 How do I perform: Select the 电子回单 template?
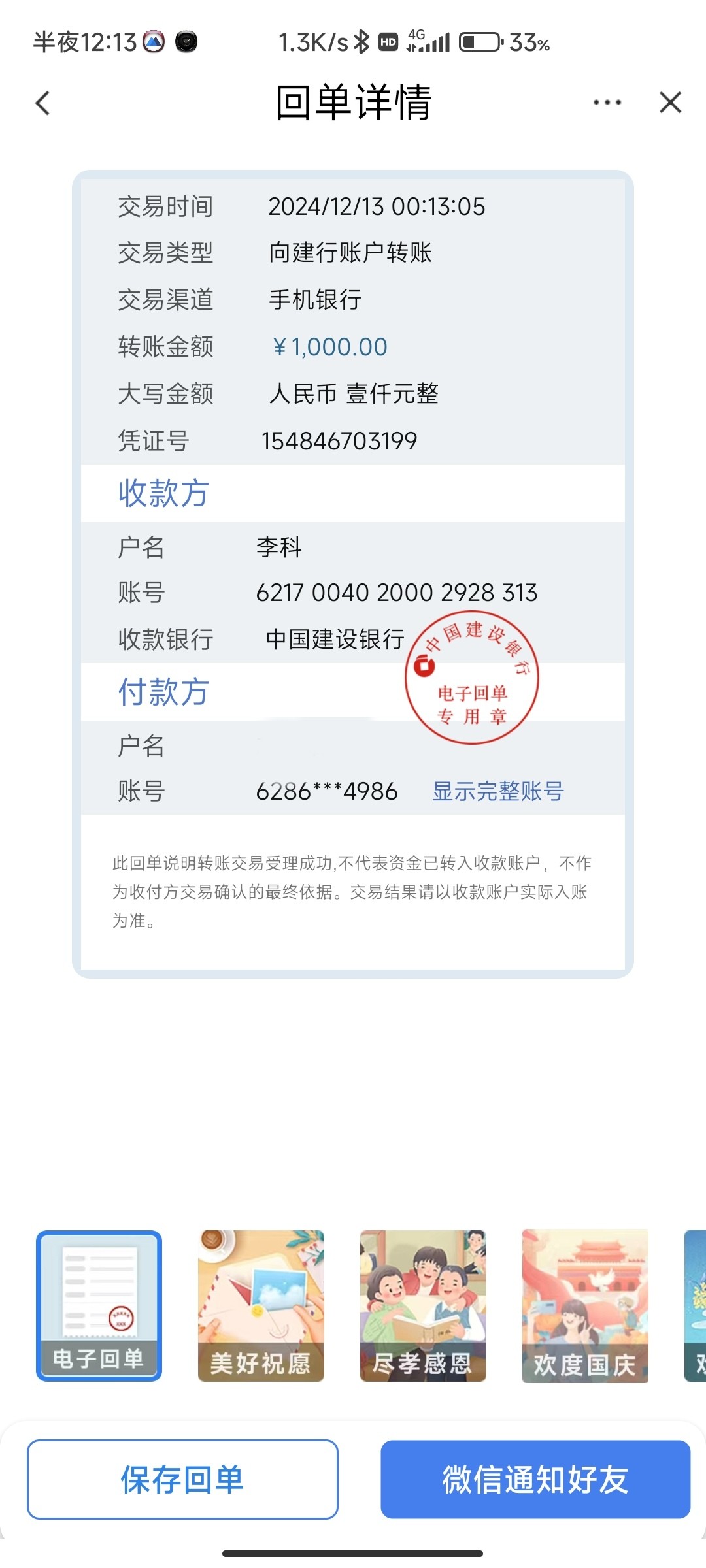[99, 1306]
